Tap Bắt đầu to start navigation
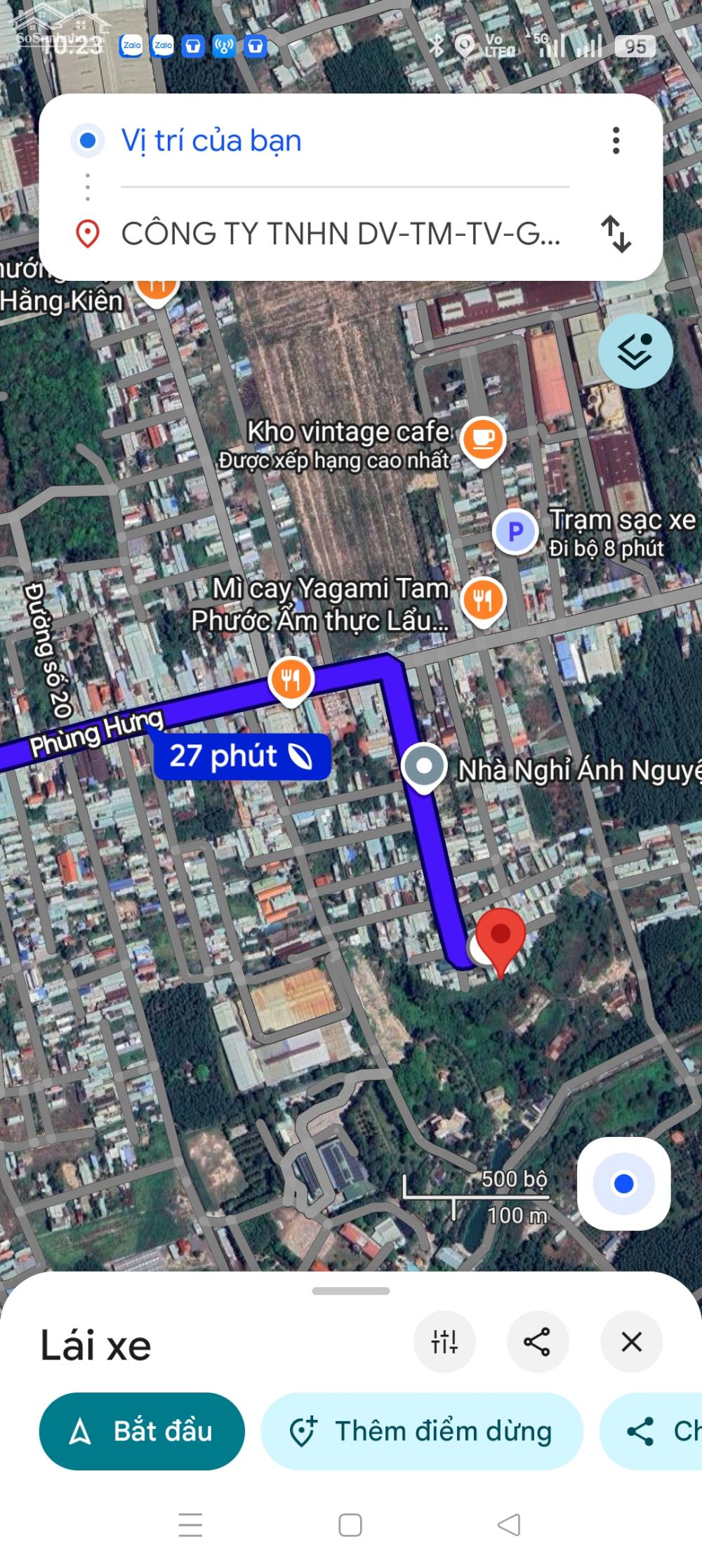Screen dimensions: 702x1568 click(x=141, y=1431)
